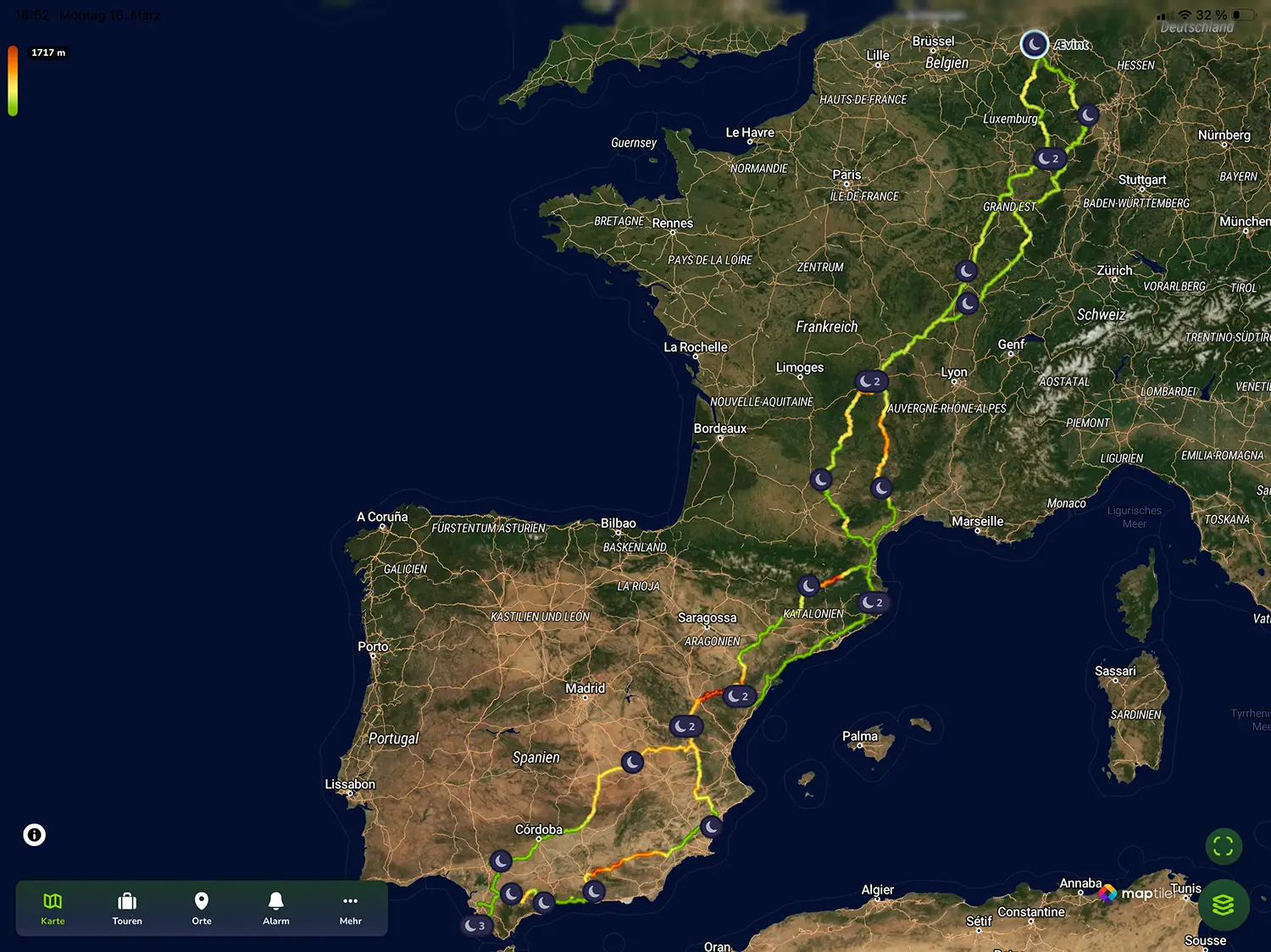Open the map layers button
Image resolution: width=1271 pixels, height=952 pixels.
click(x=1223, y=905)
